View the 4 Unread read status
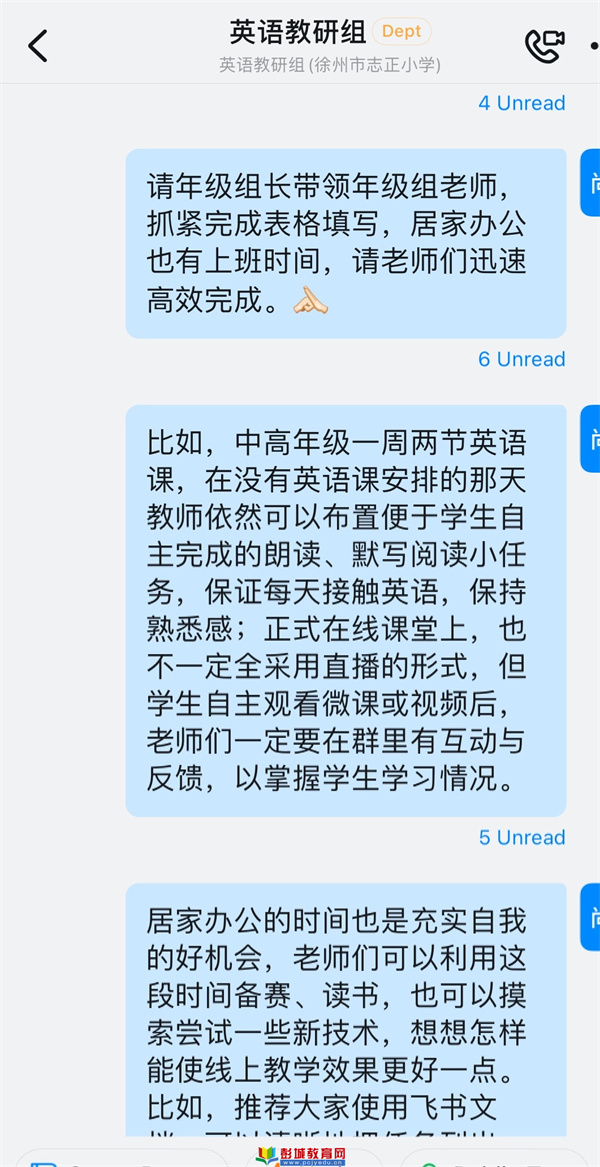 click(x=521, y=103)
